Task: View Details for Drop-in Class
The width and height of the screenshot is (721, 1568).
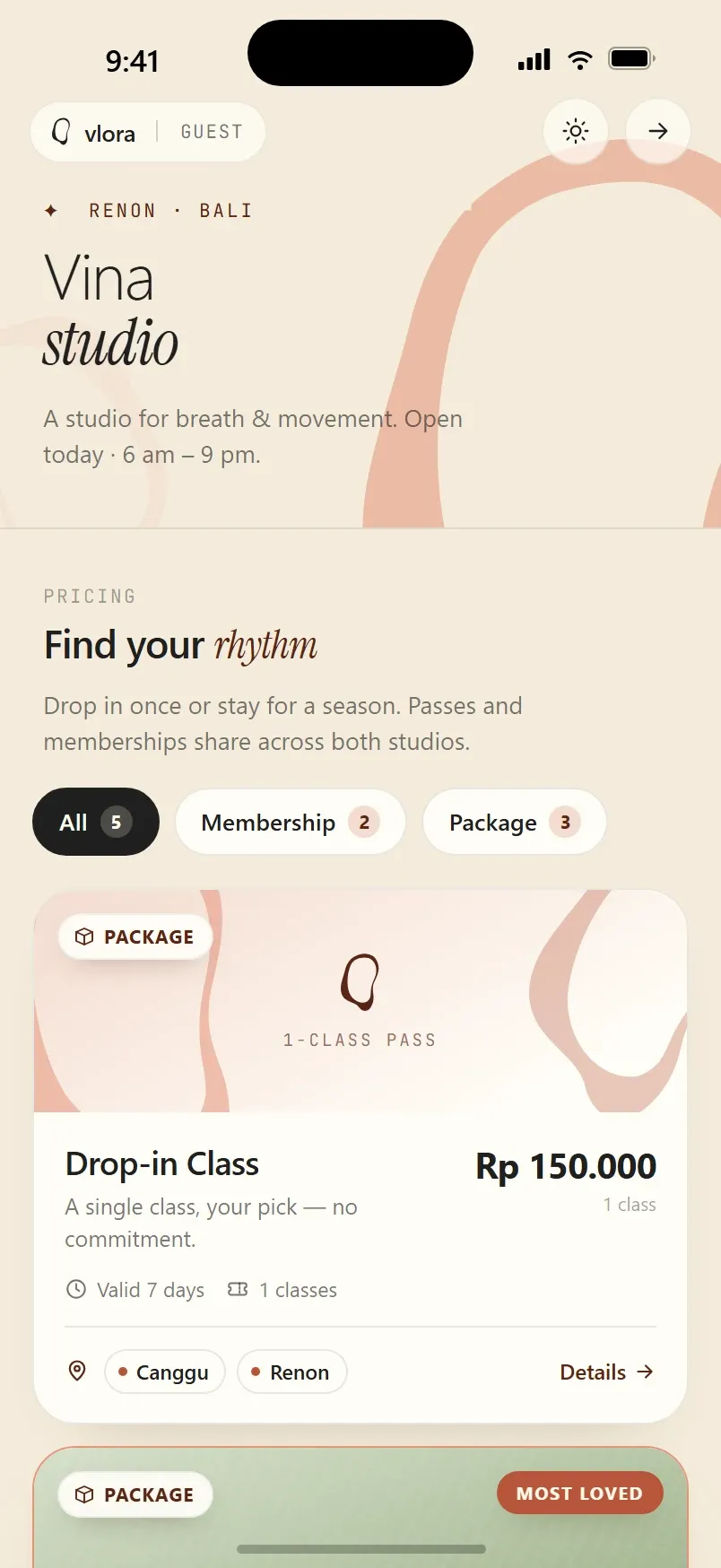Action: 606,1372
